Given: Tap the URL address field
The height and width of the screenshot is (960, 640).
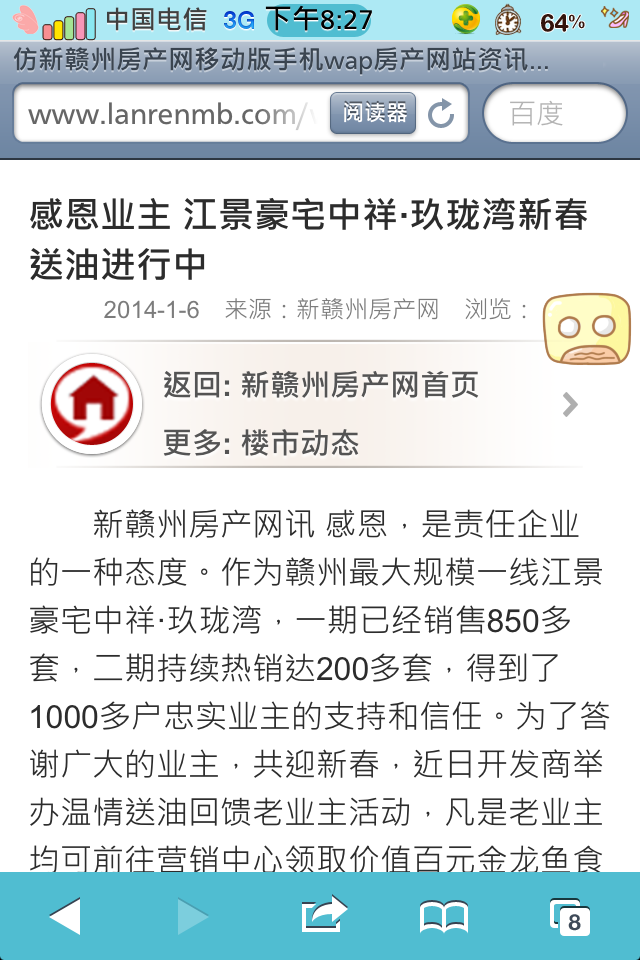Looking at the screenshot, I should click(x=170, y=114).
